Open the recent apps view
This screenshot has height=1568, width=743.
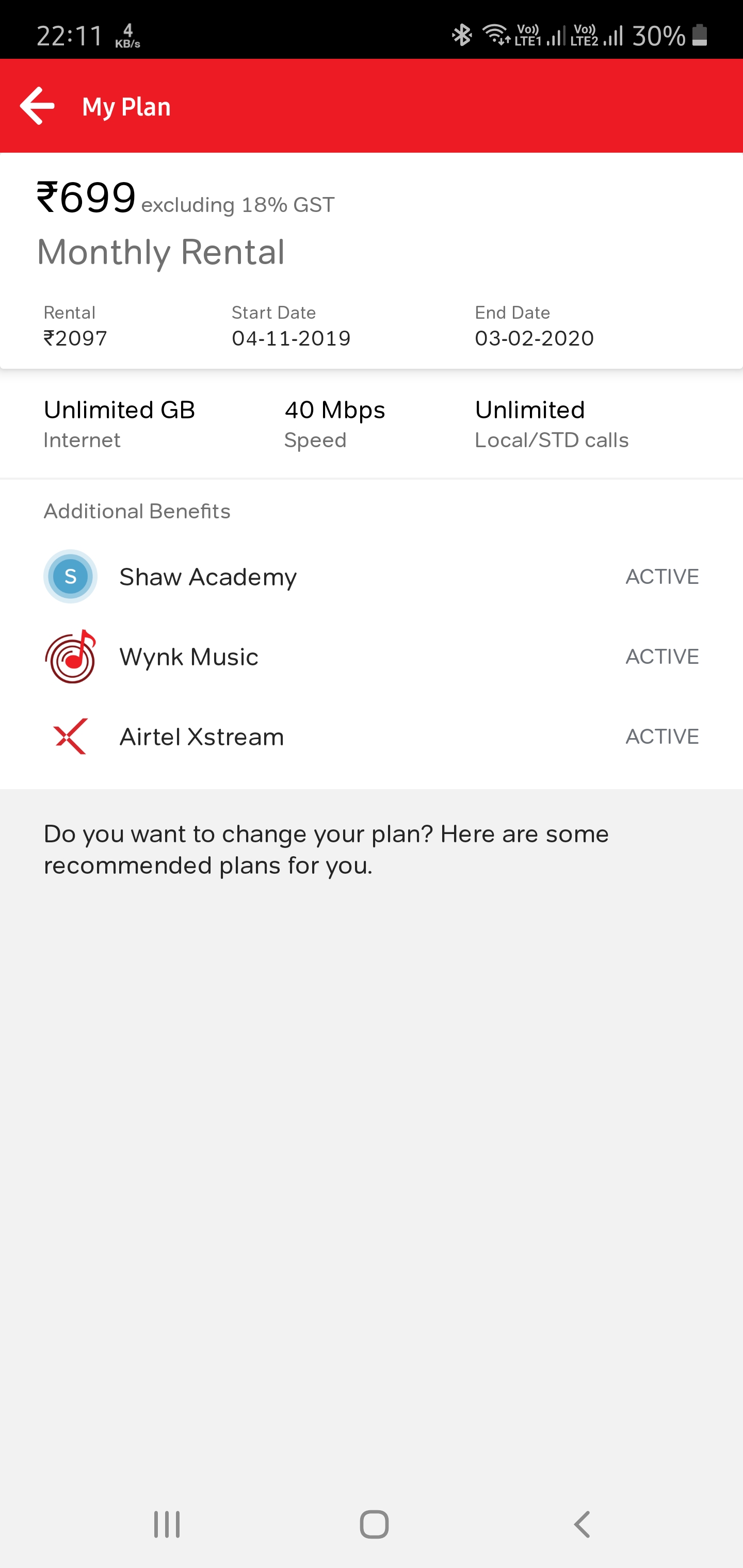click(166, 1524)
